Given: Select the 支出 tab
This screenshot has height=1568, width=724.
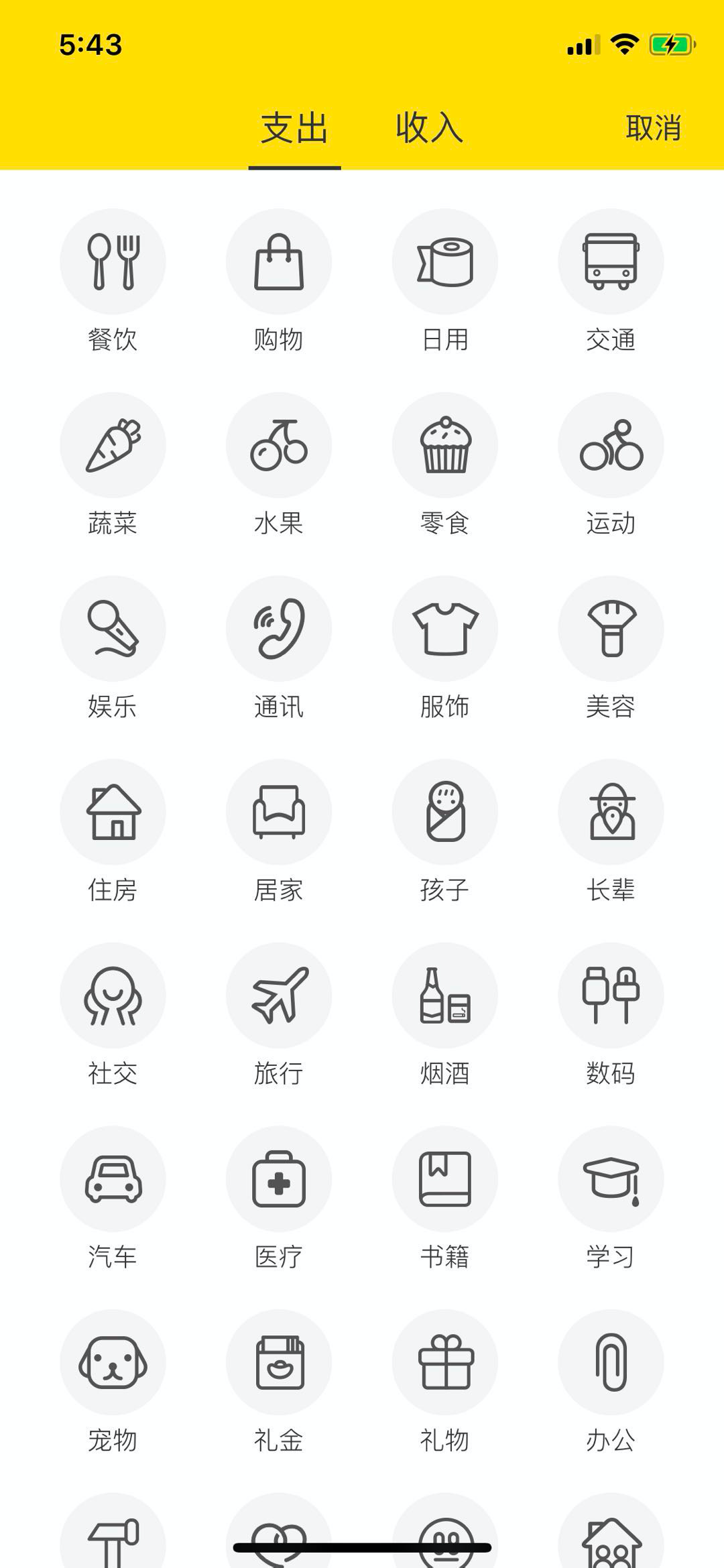Looking at the screenshot, I should 294,127.
